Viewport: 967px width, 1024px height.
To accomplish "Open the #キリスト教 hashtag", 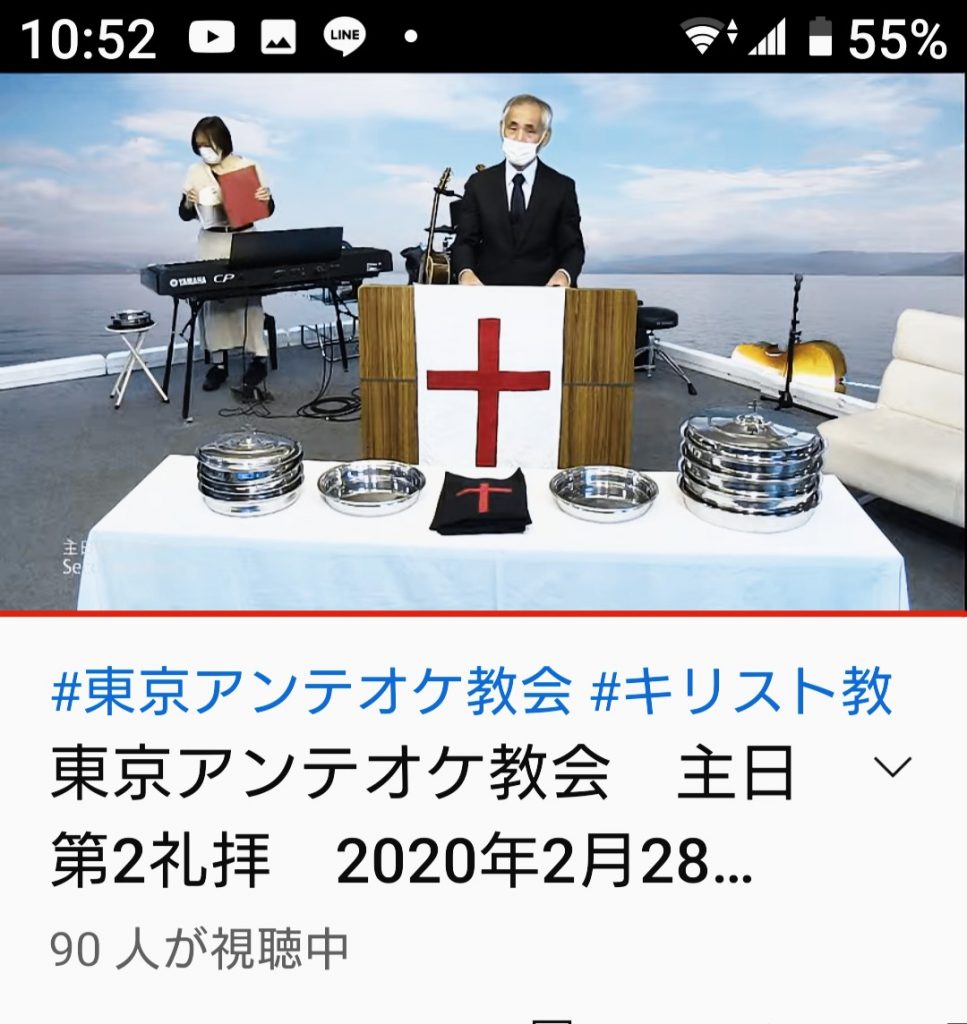I will pos(741,693).
